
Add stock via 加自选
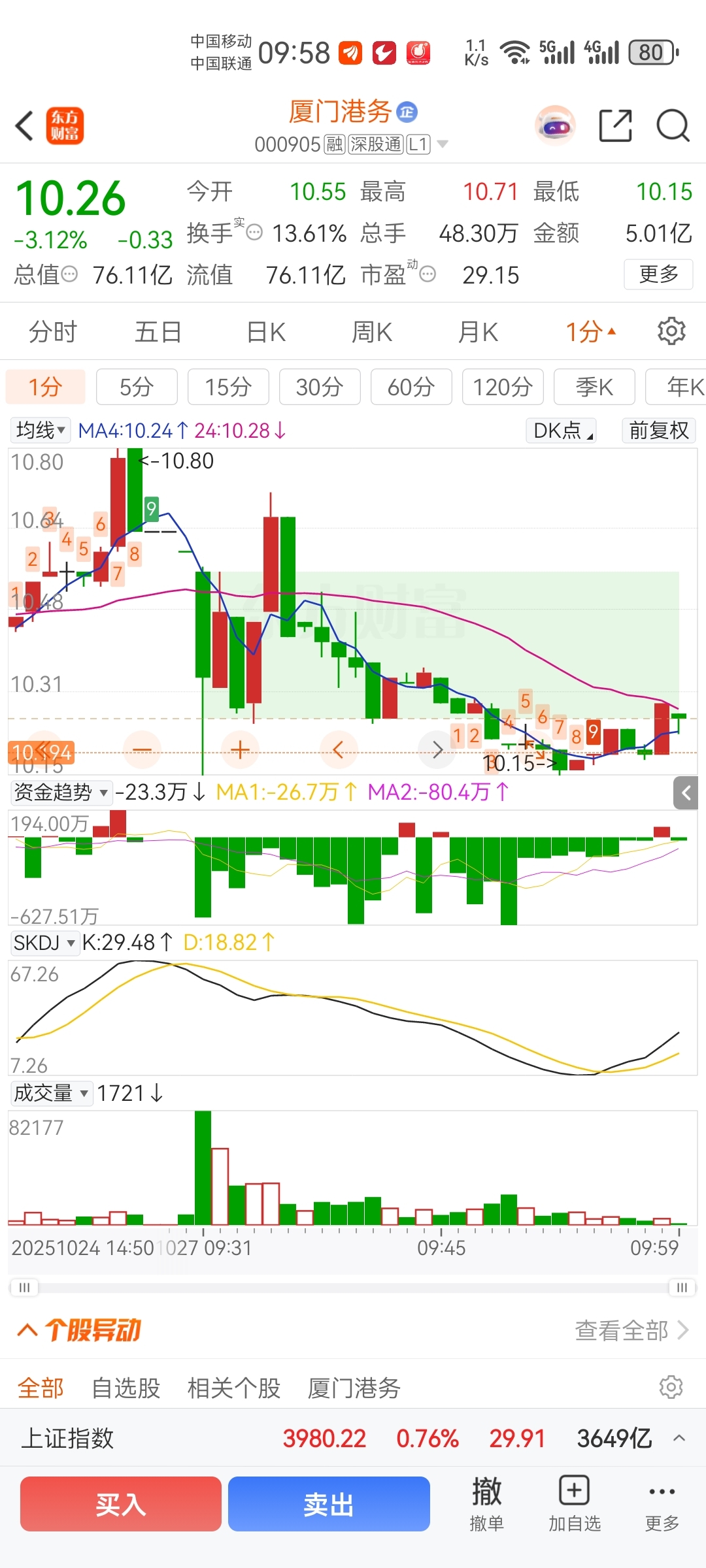point(575,1504)
